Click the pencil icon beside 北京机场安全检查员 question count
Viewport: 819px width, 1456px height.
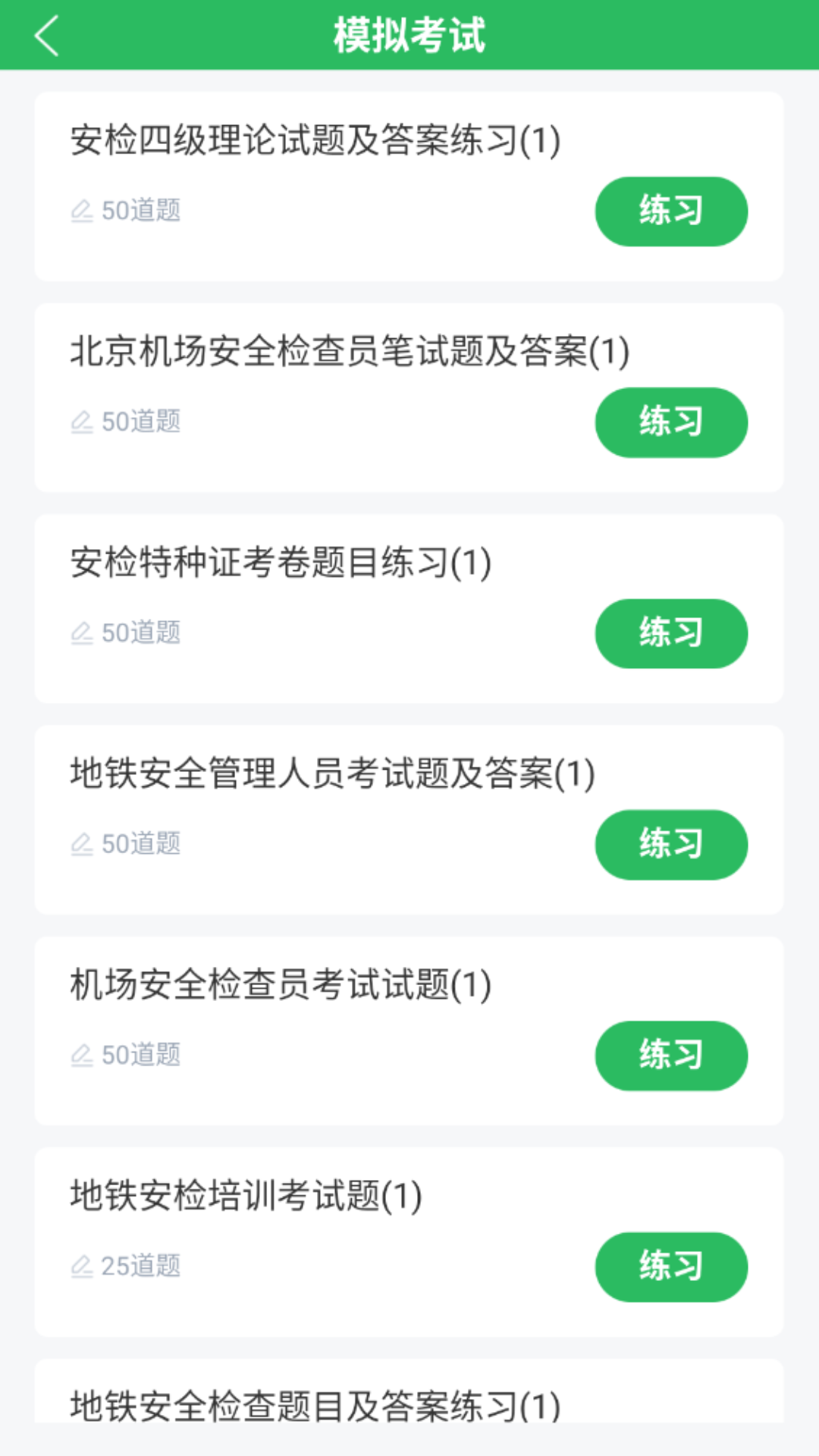pos(83,422)
